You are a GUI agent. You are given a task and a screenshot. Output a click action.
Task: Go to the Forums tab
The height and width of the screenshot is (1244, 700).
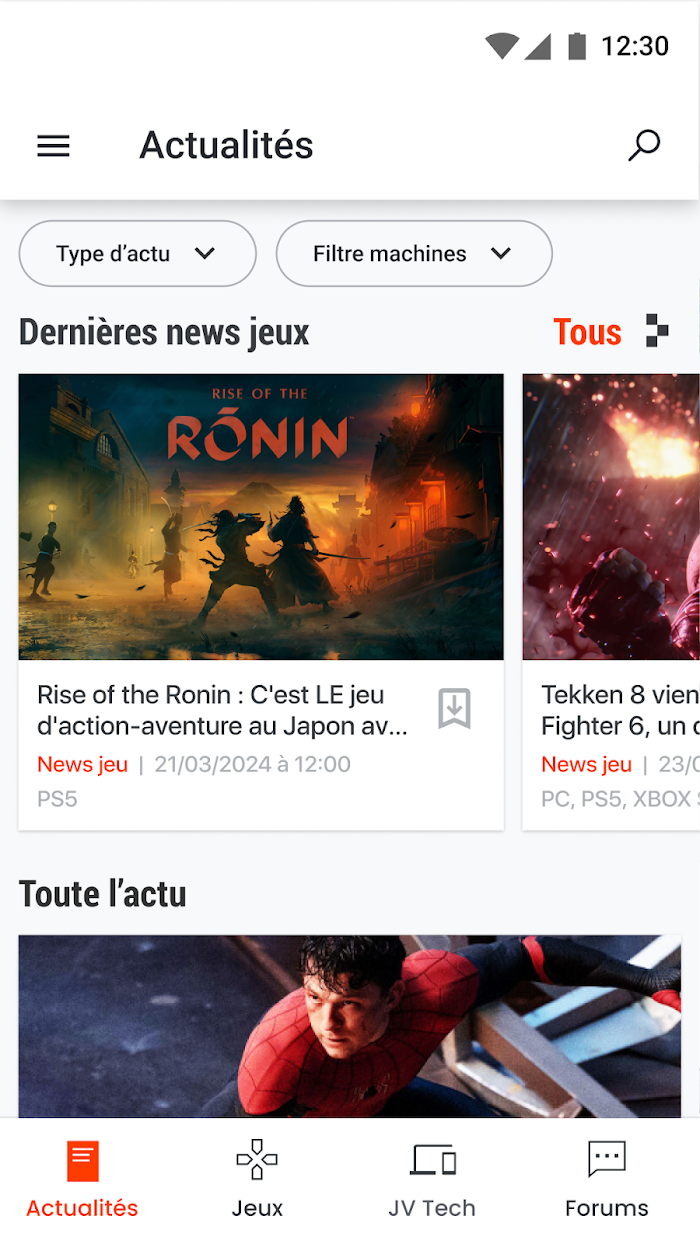tap(607, 1181)
